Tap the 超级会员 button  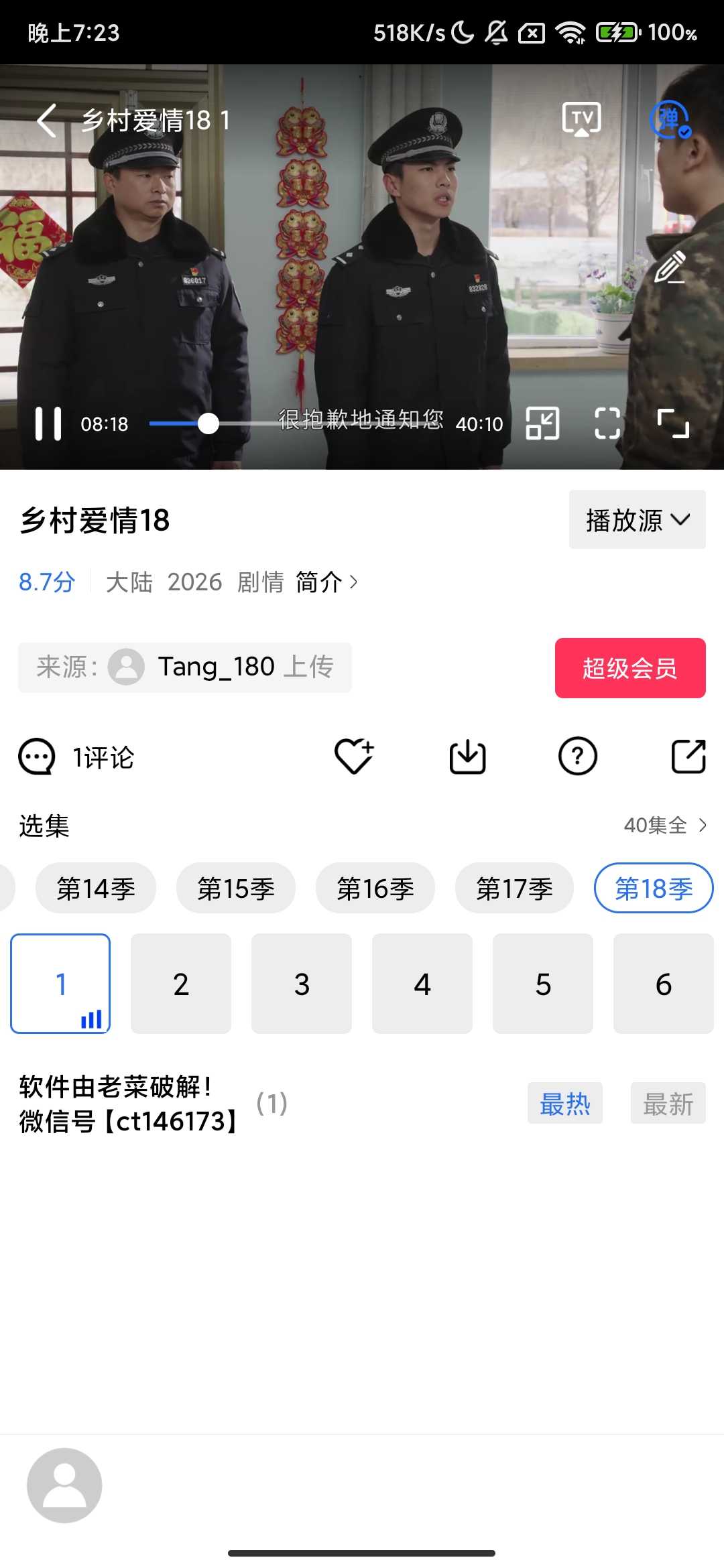(629, 668)
